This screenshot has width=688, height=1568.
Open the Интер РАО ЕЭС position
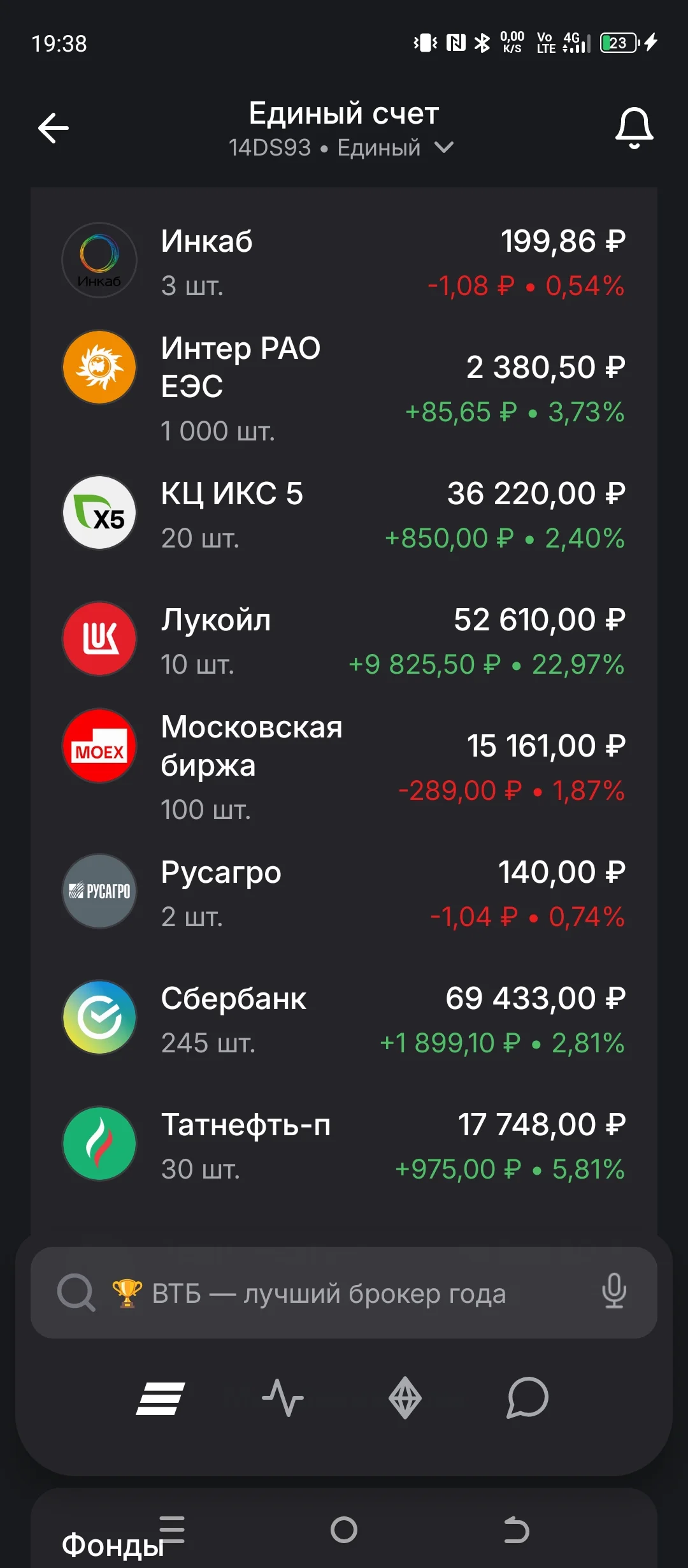(344, 387)
